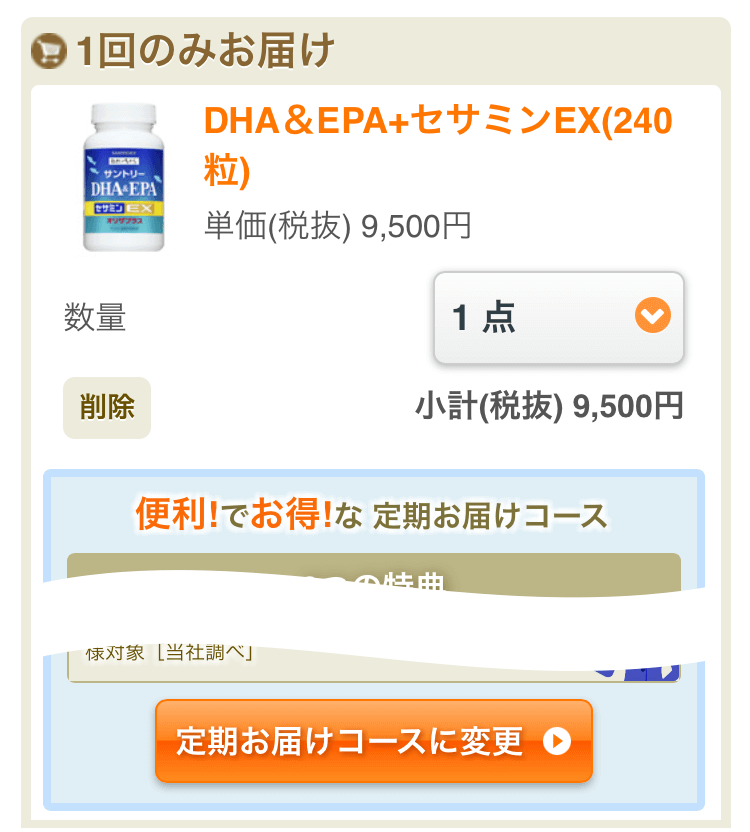Open the quantity dropdown showing 1 点
The image size is (750, 832).
pyautogui.click(x=558, y=318)
